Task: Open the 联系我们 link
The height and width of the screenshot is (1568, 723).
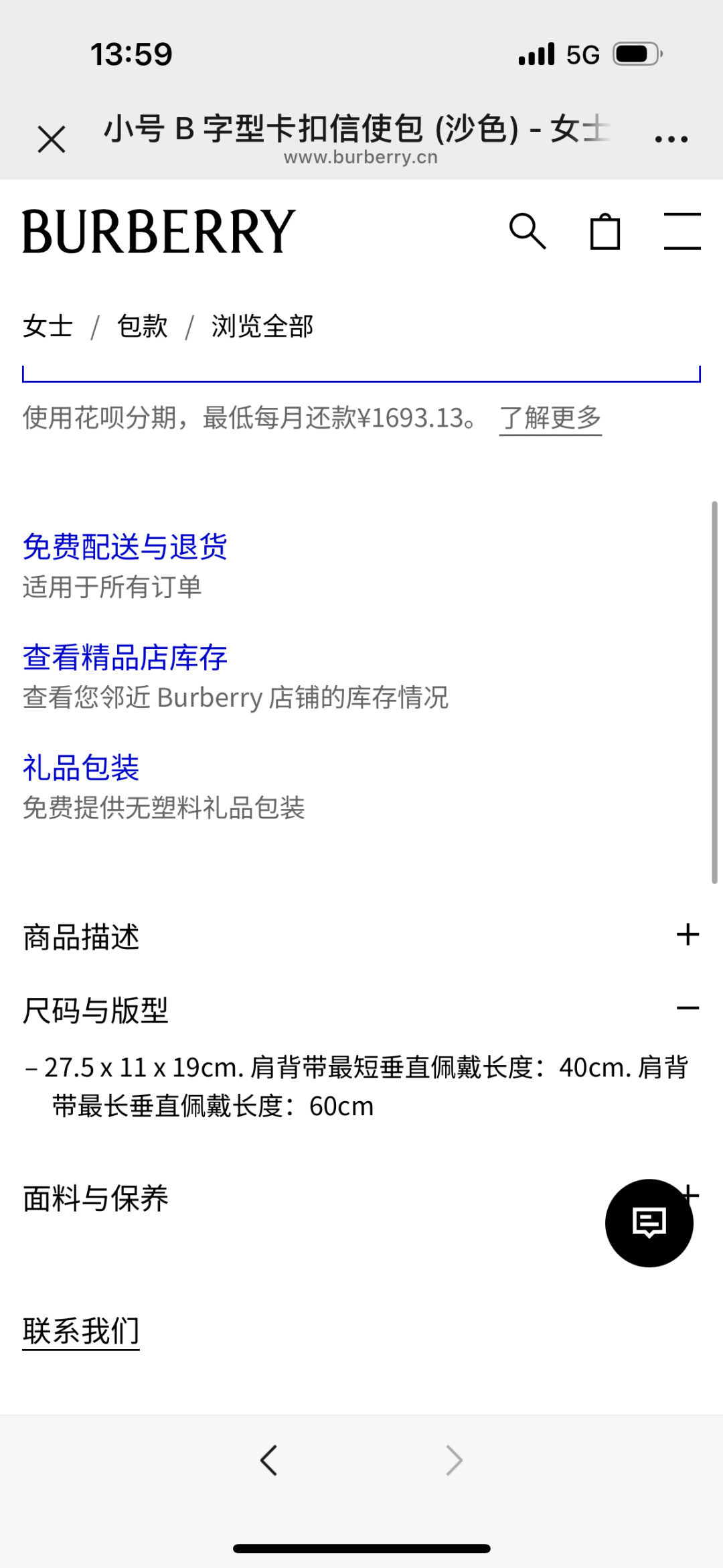Action: tap(81, 1331)
